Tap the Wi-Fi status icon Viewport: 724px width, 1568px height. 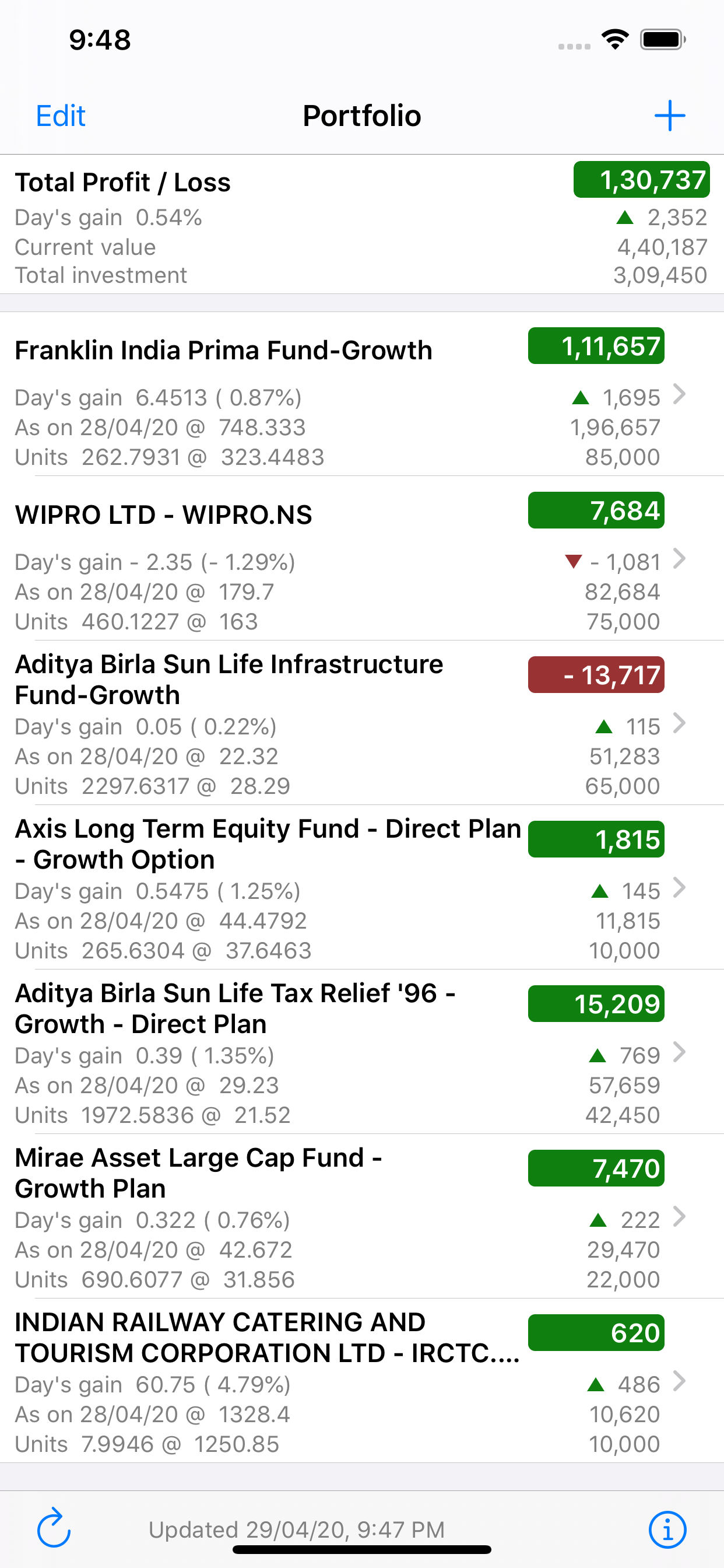pyautogui.click(x=614, y=38)
